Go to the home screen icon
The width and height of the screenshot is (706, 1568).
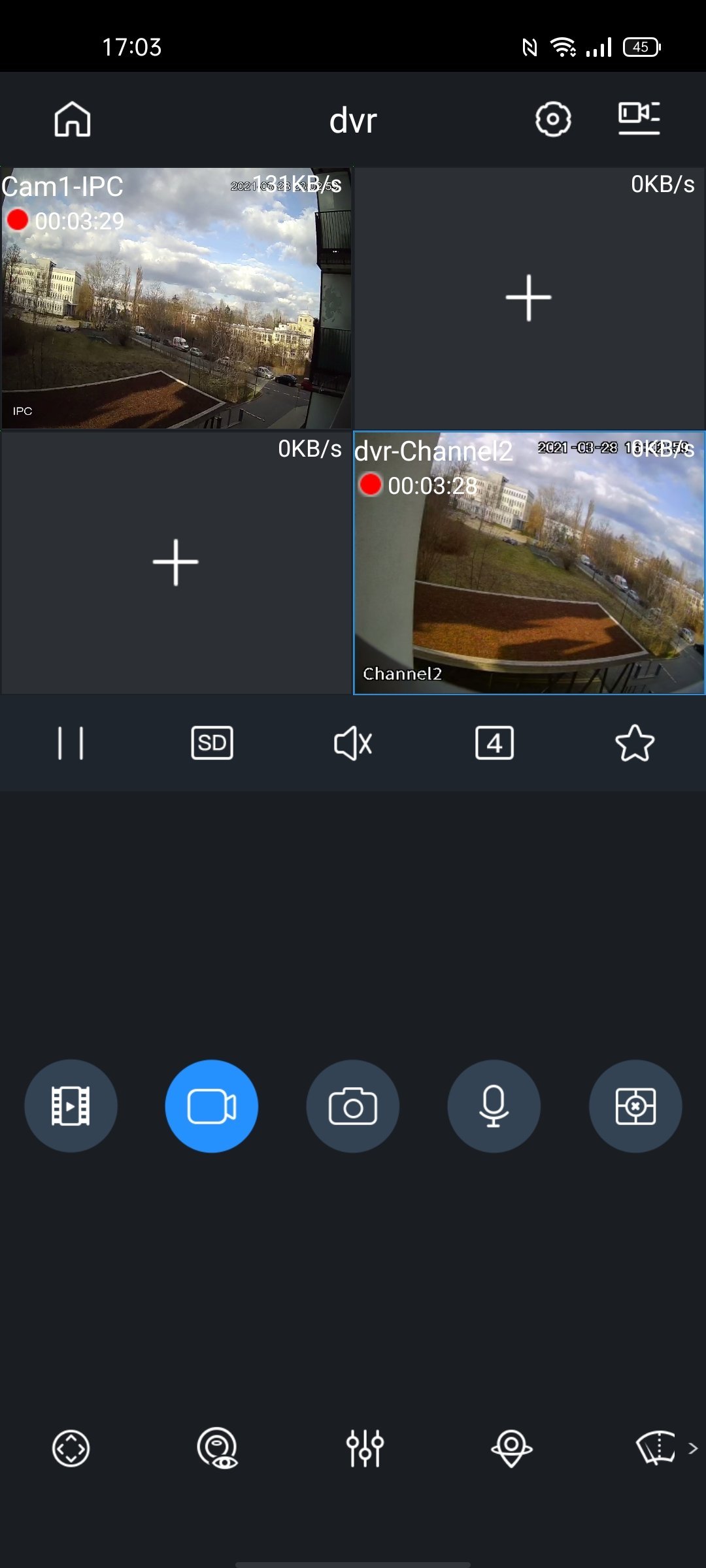click(x=72, y=120)
